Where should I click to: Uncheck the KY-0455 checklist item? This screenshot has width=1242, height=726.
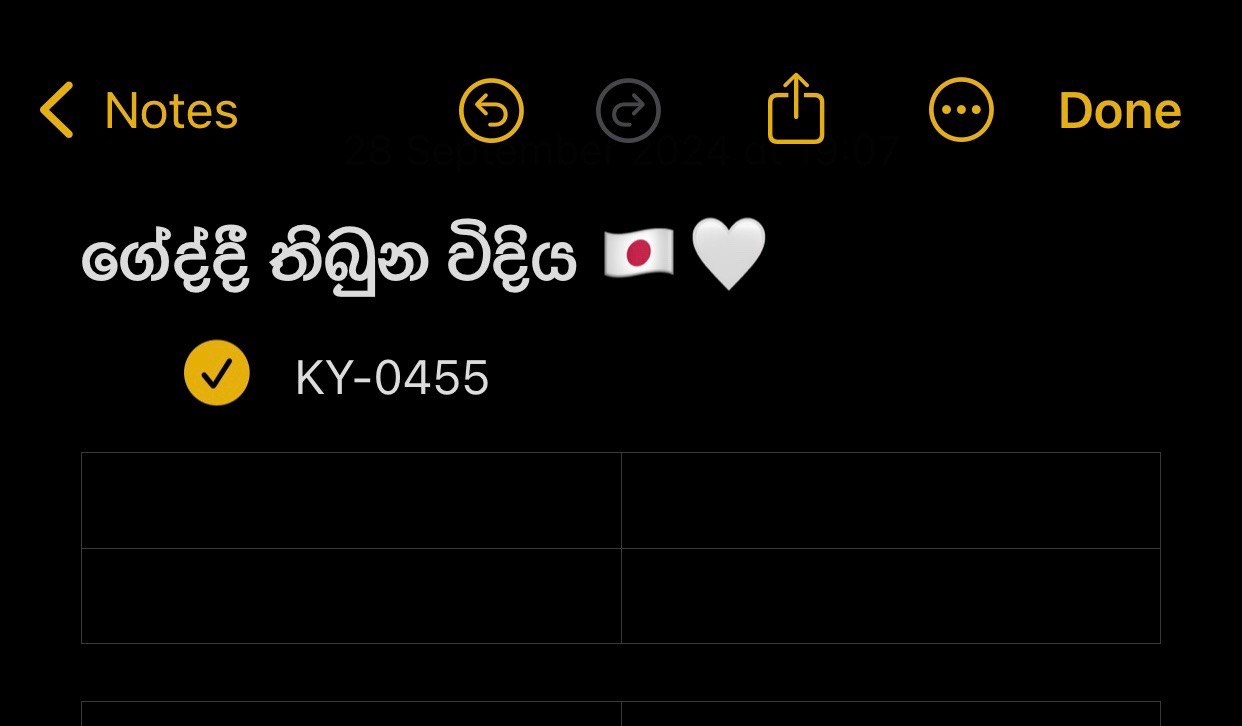coord(217,373)
